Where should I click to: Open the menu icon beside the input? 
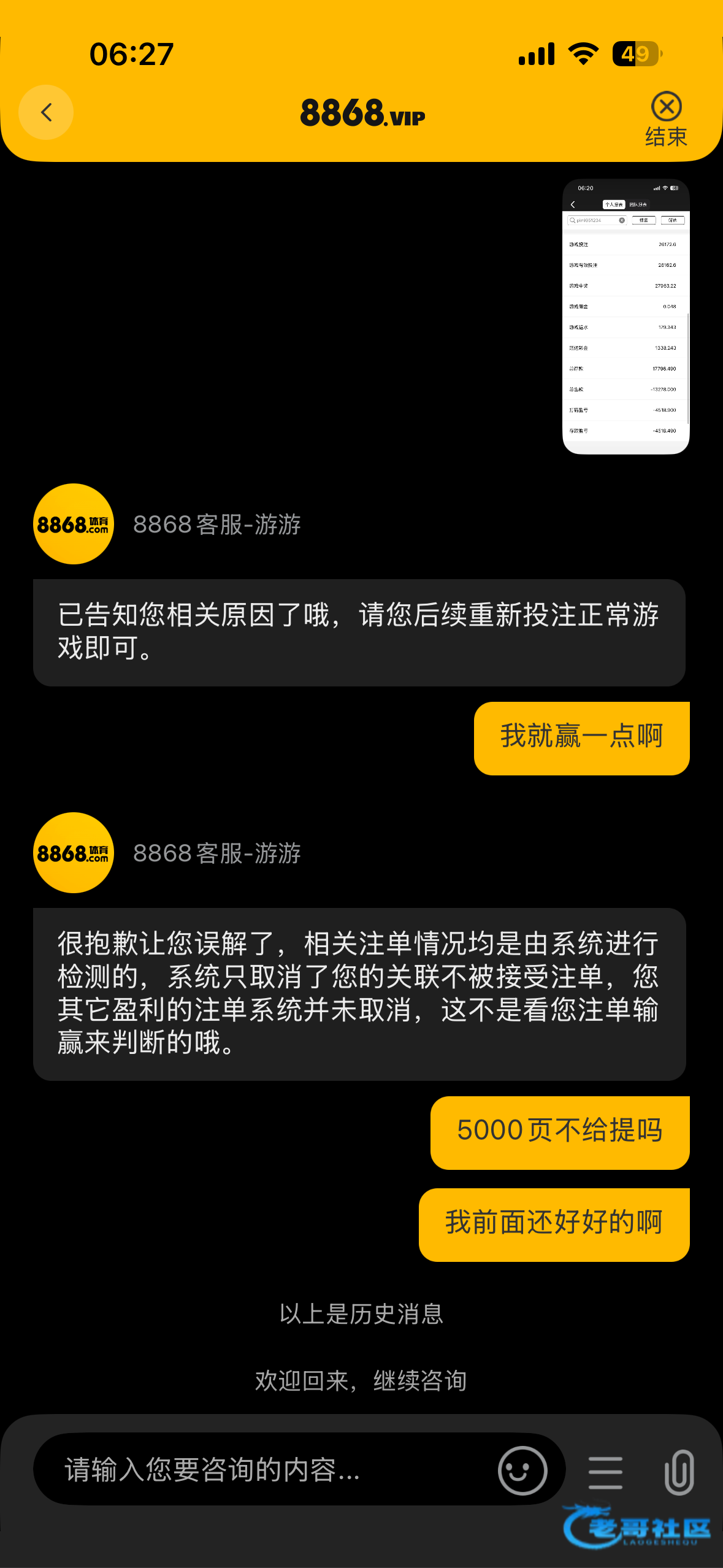605,1472
